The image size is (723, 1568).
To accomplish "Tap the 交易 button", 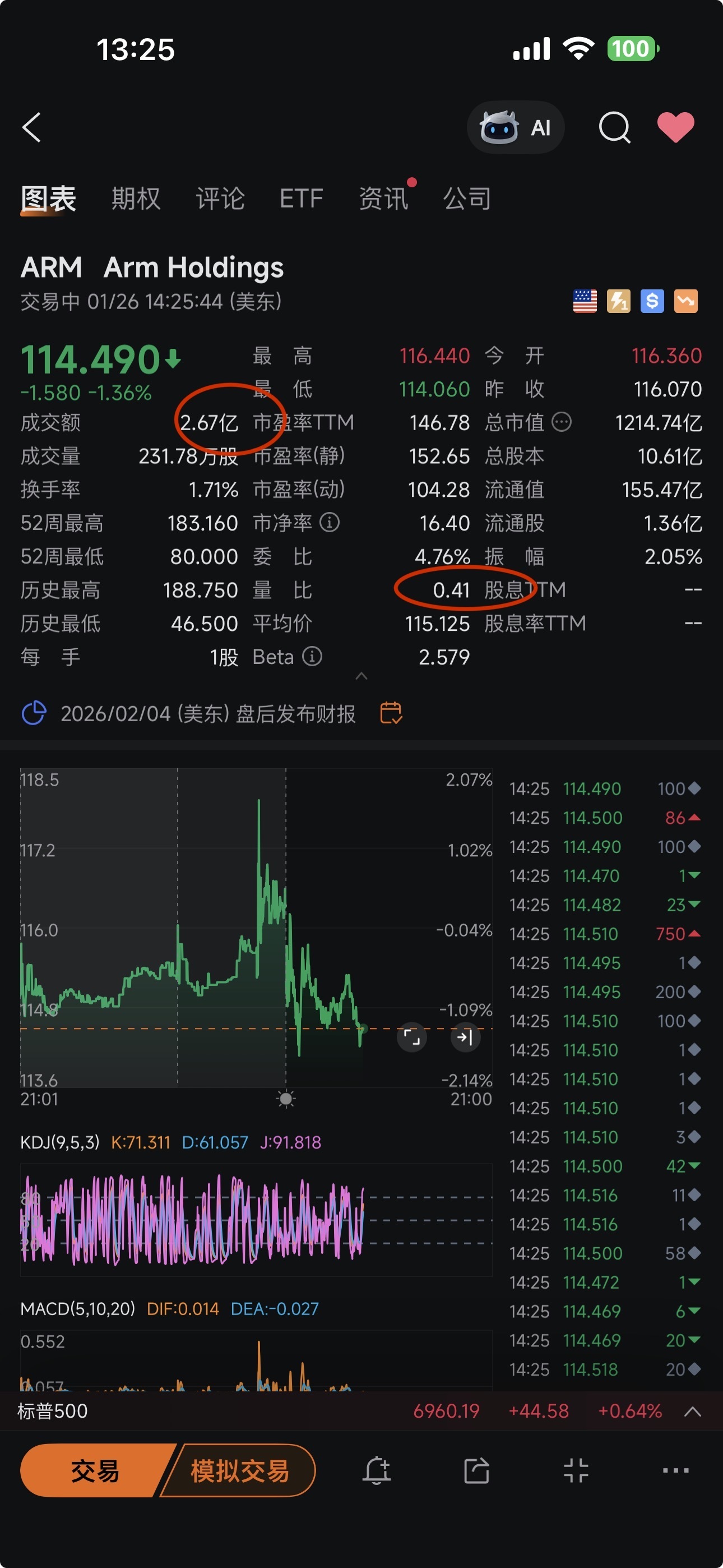I will pos(95,1471).
